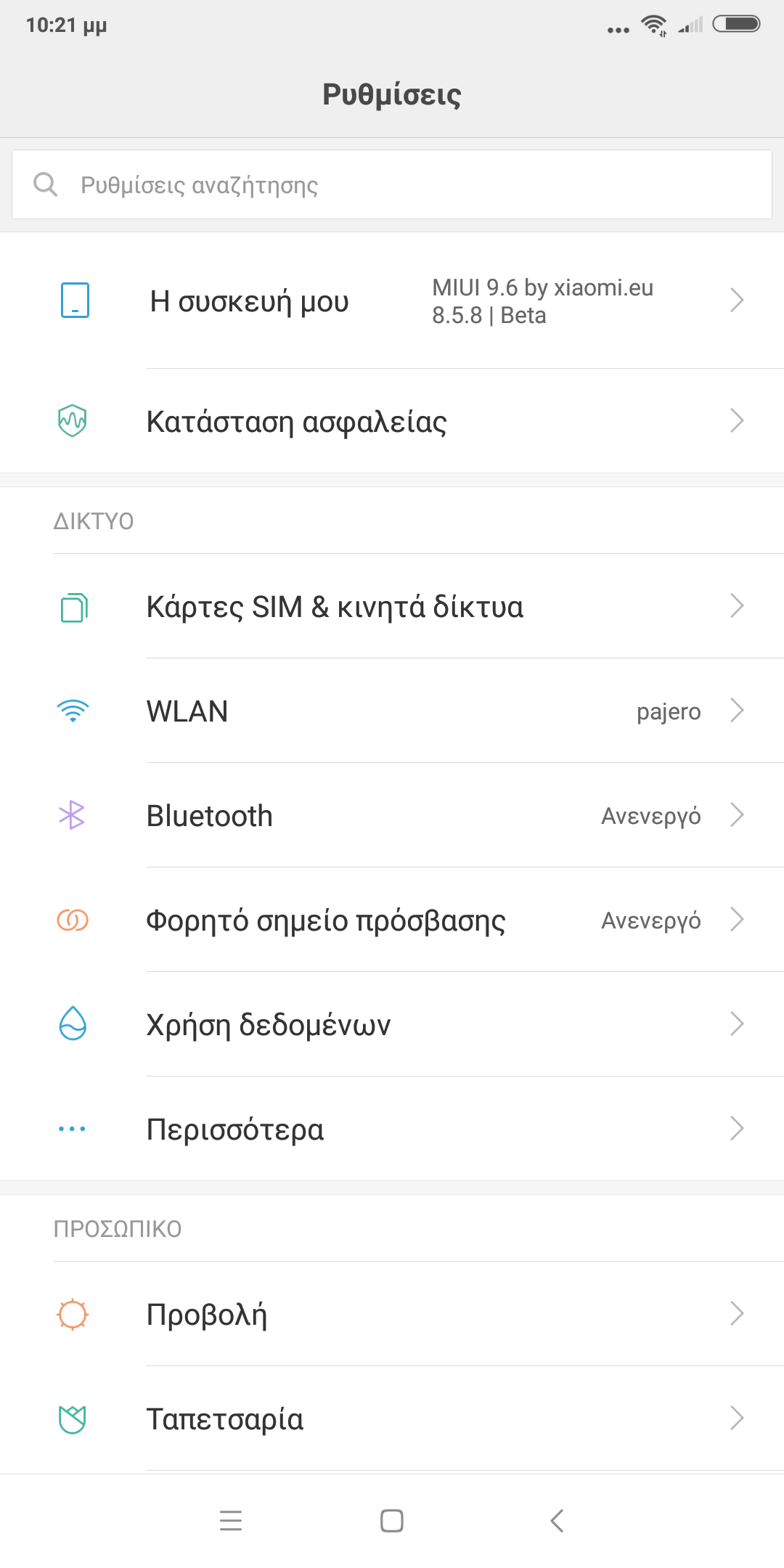Open Η συσκευή μου device info
784x1568 pixels.
click(x=392, y=301)
